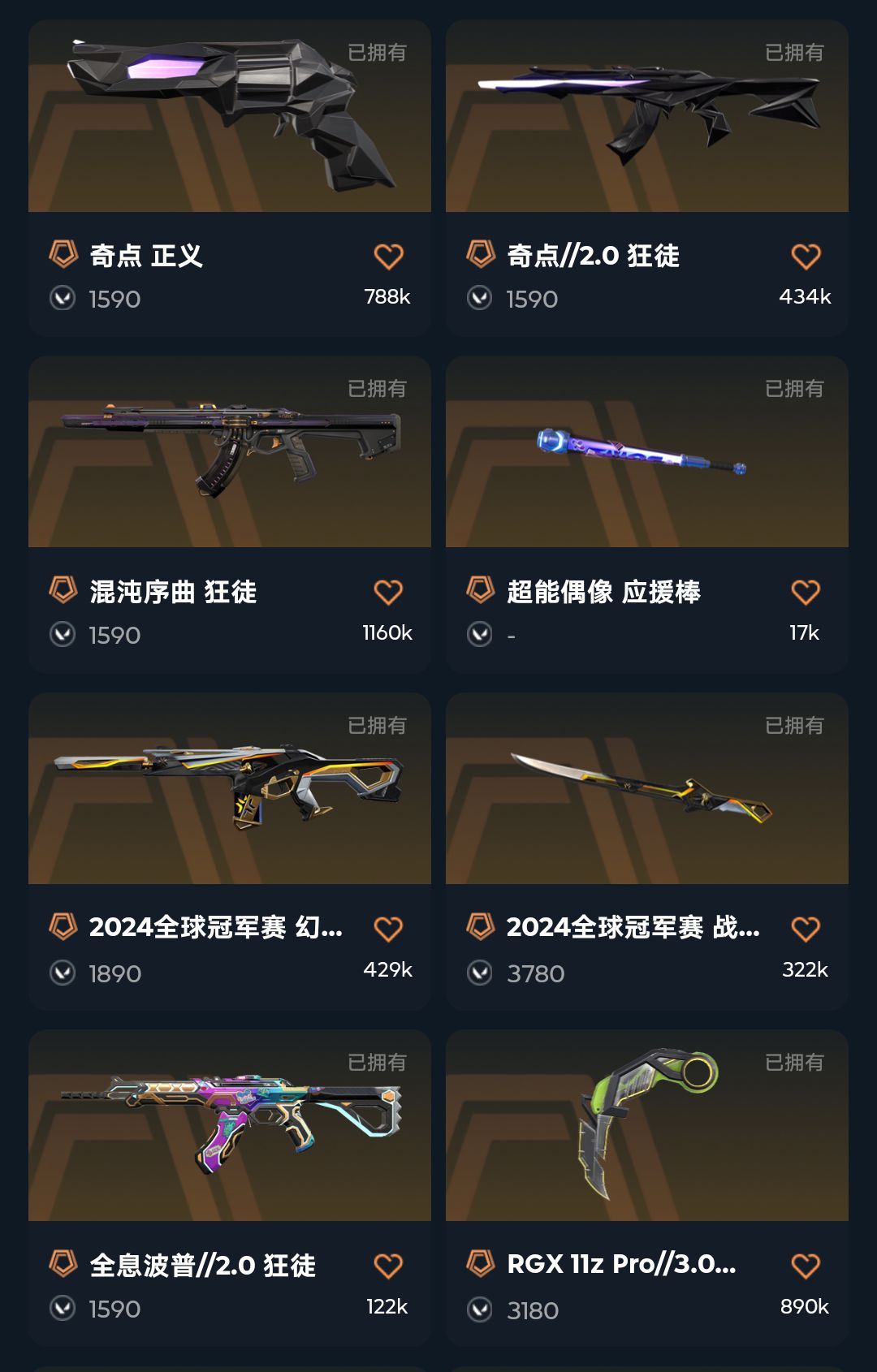
Task: Tap the heart on 混沌序曲 狂徒
Action: pyautogui.click(x=388, y=593)
